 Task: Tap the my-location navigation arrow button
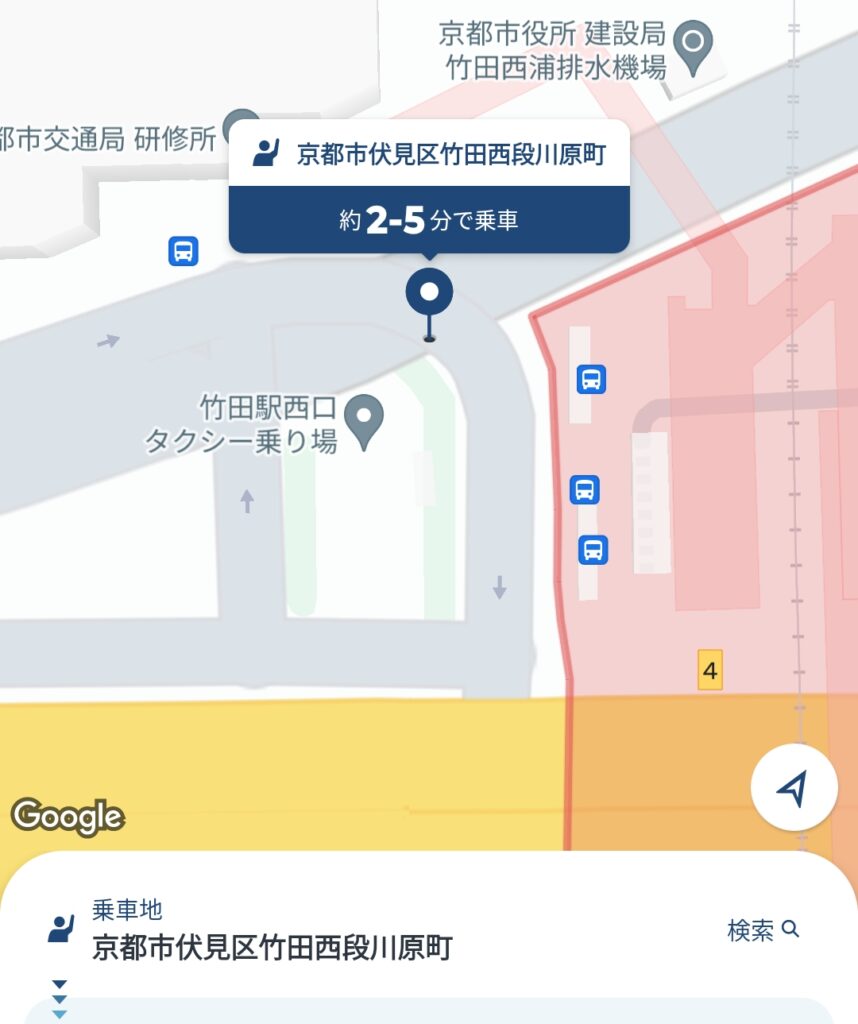tap(794, 787)
